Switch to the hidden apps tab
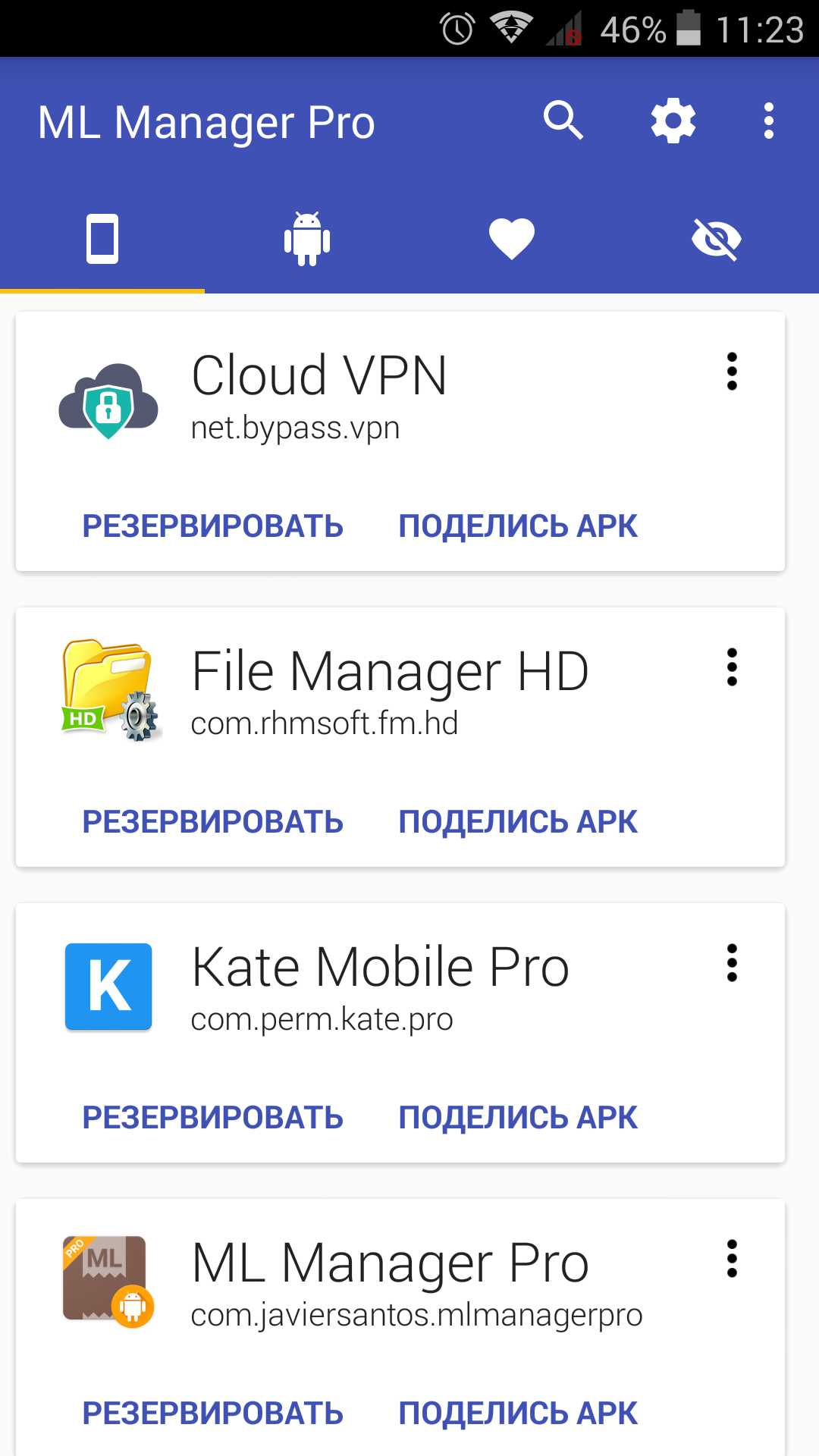 pyautogui.click(x=717, y=239)
